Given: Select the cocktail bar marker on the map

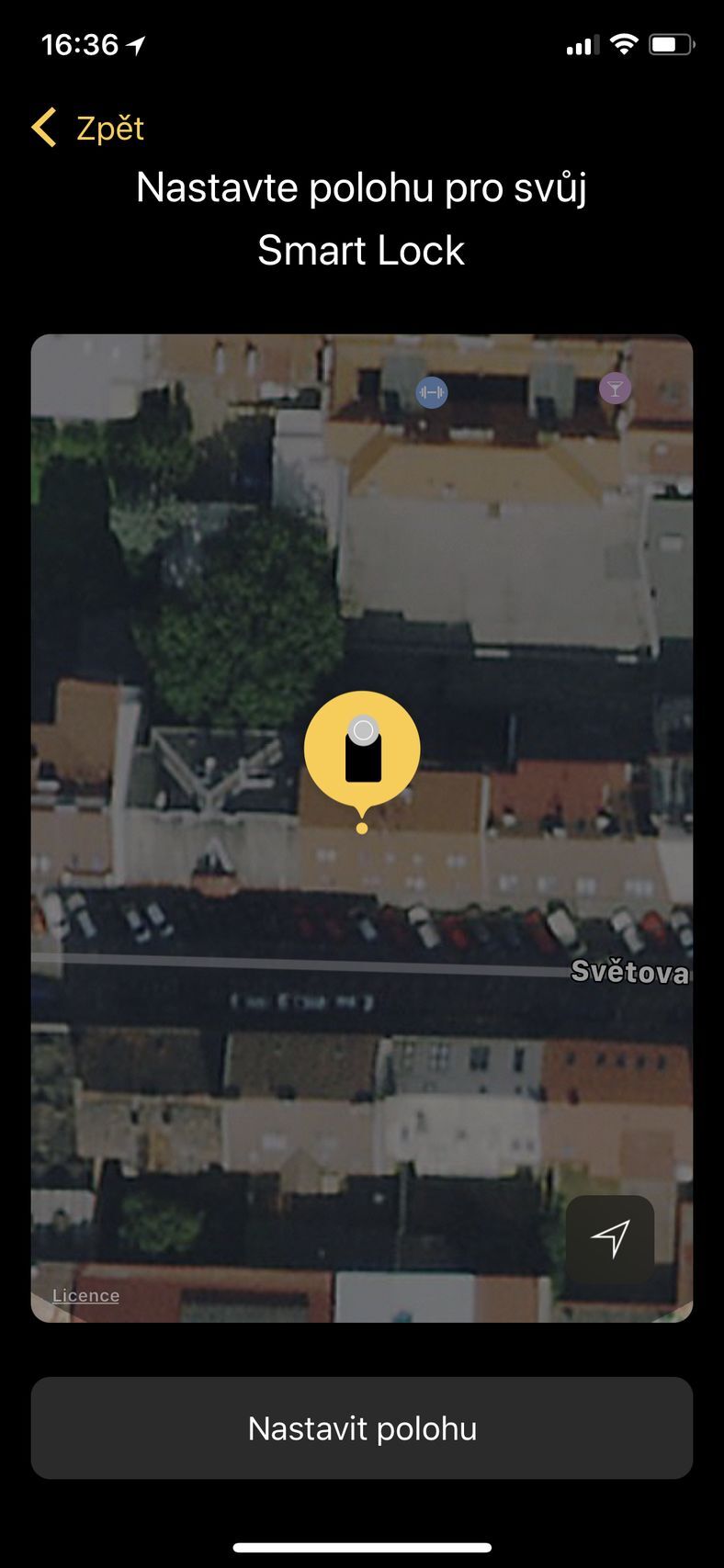Looking at the screenshot, I should coord(615,389).
